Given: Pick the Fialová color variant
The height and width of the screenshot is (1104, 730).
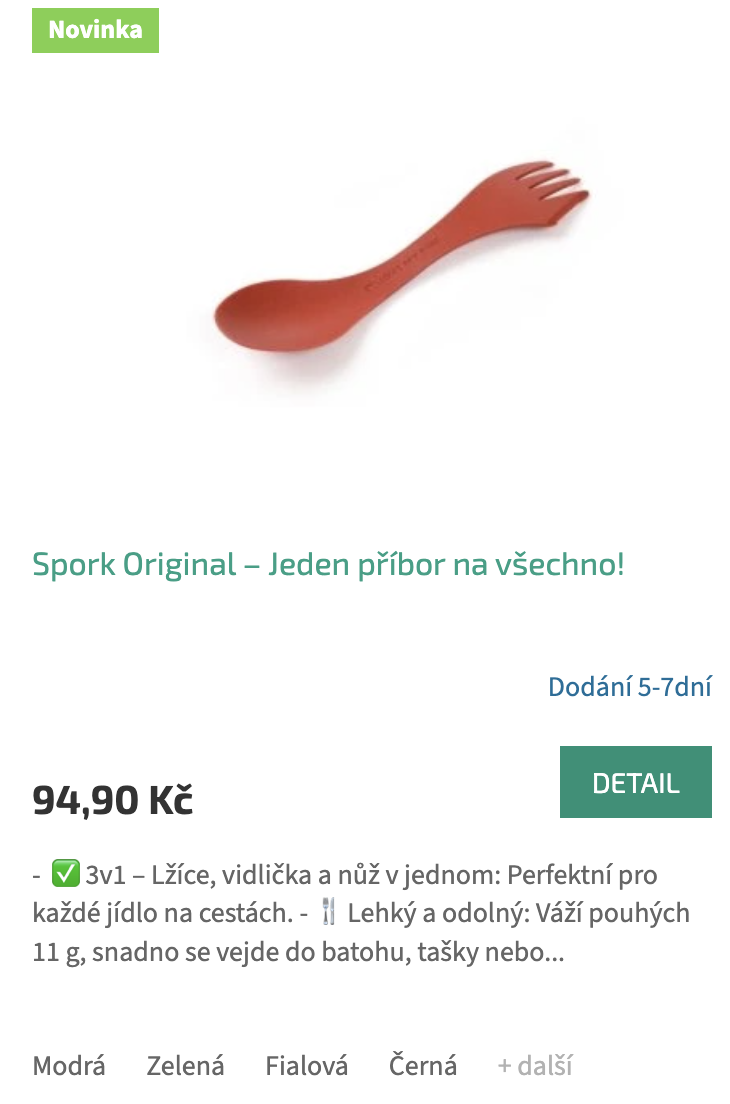Looking at the screenshot, I should 307,1066.
